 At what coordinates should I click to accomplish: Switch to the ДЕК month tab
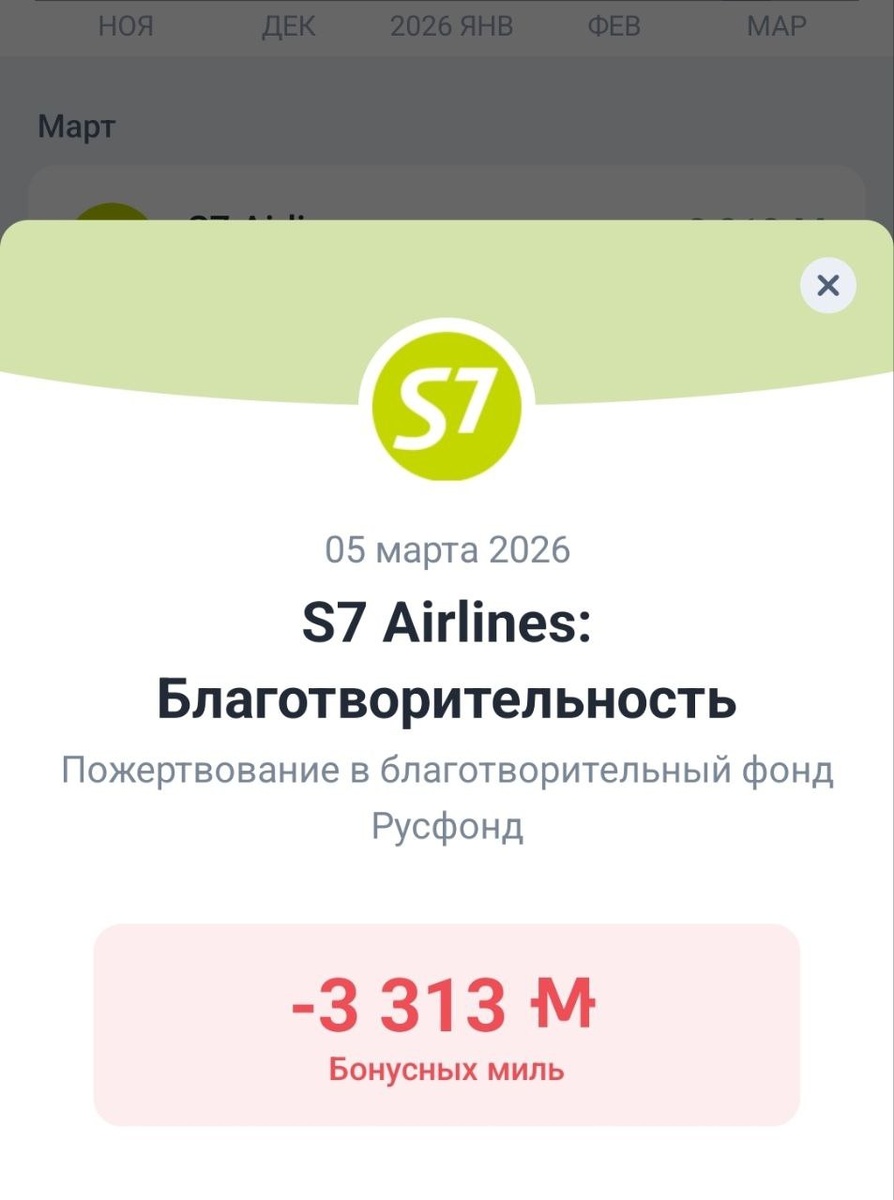click(290, 27)
